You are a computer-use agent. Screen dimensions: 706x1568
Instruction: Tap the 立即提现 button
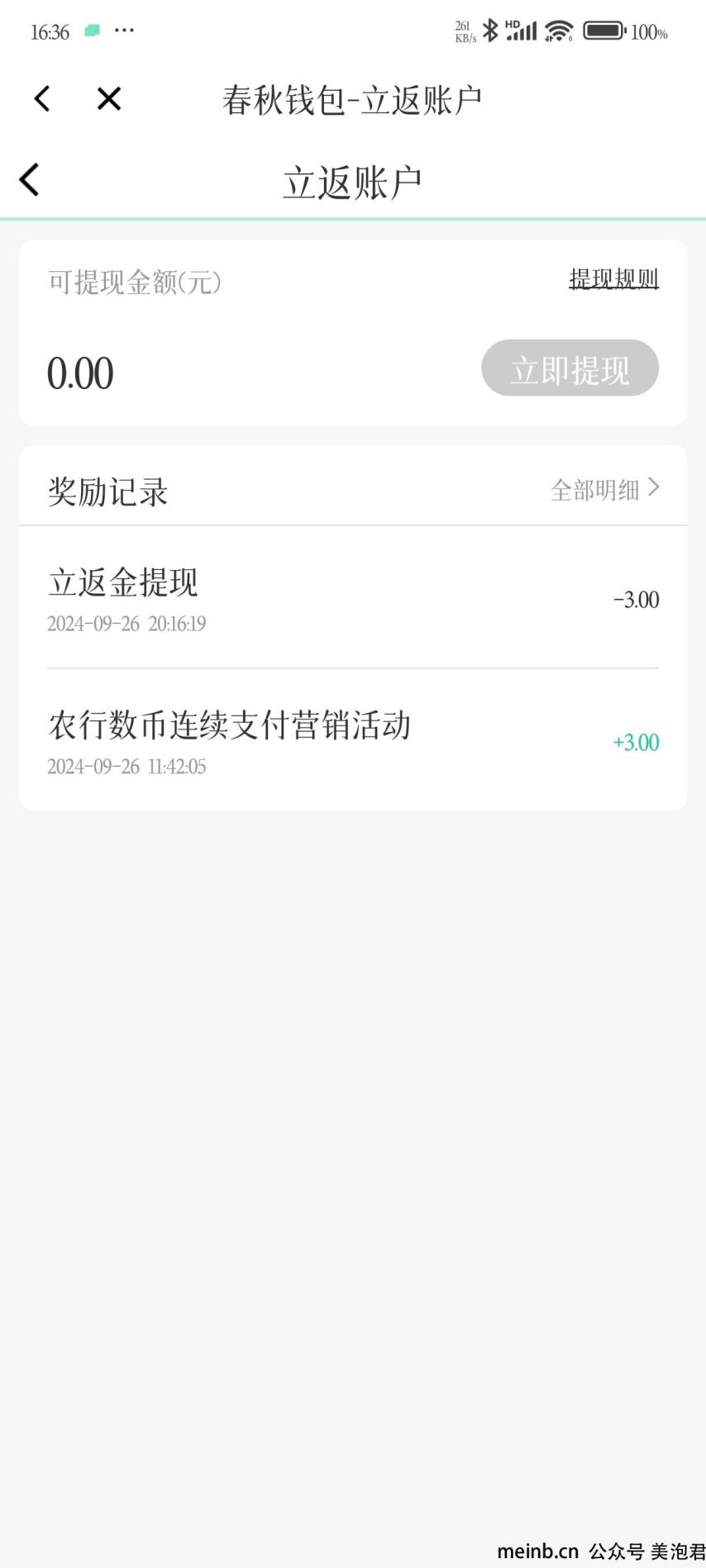click(x=570, y=368)
